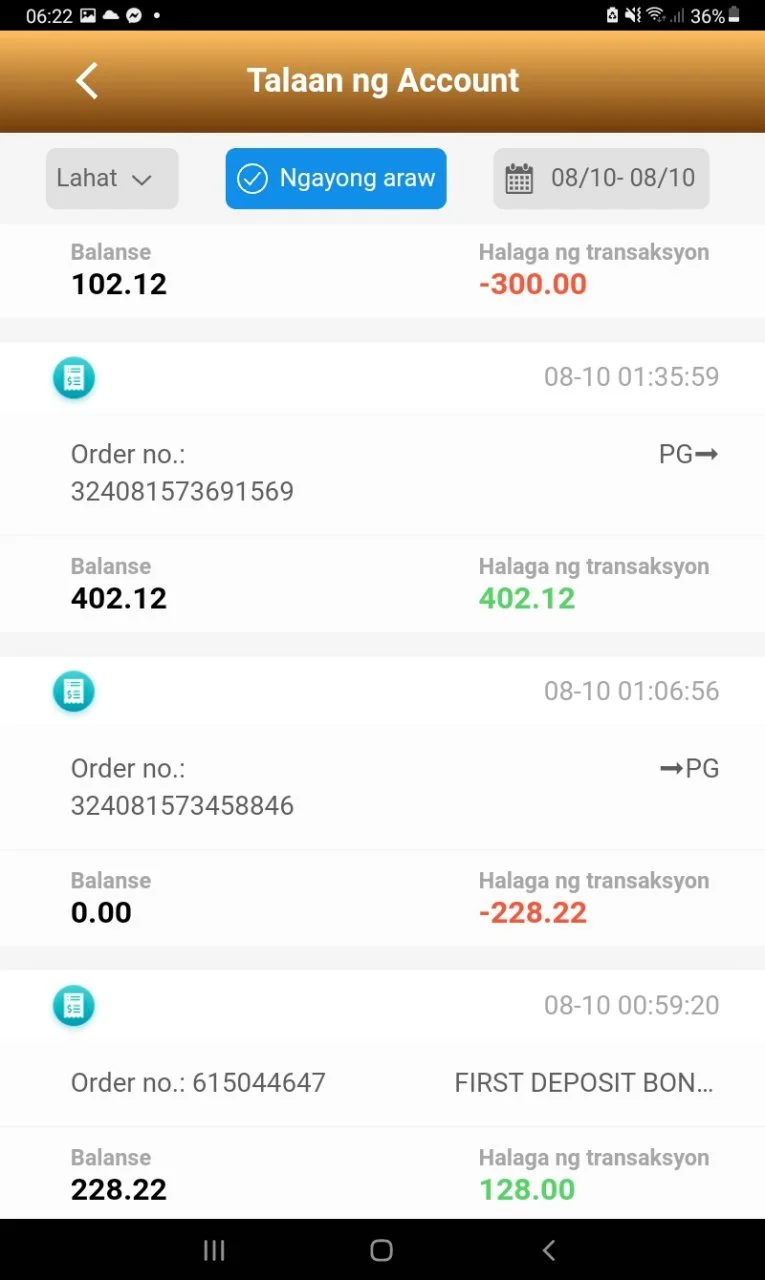Image resolution: width=765 pixels, height=1280 pixels.
Task: Select the Ngayong araw filter
Action: point(336,179)
